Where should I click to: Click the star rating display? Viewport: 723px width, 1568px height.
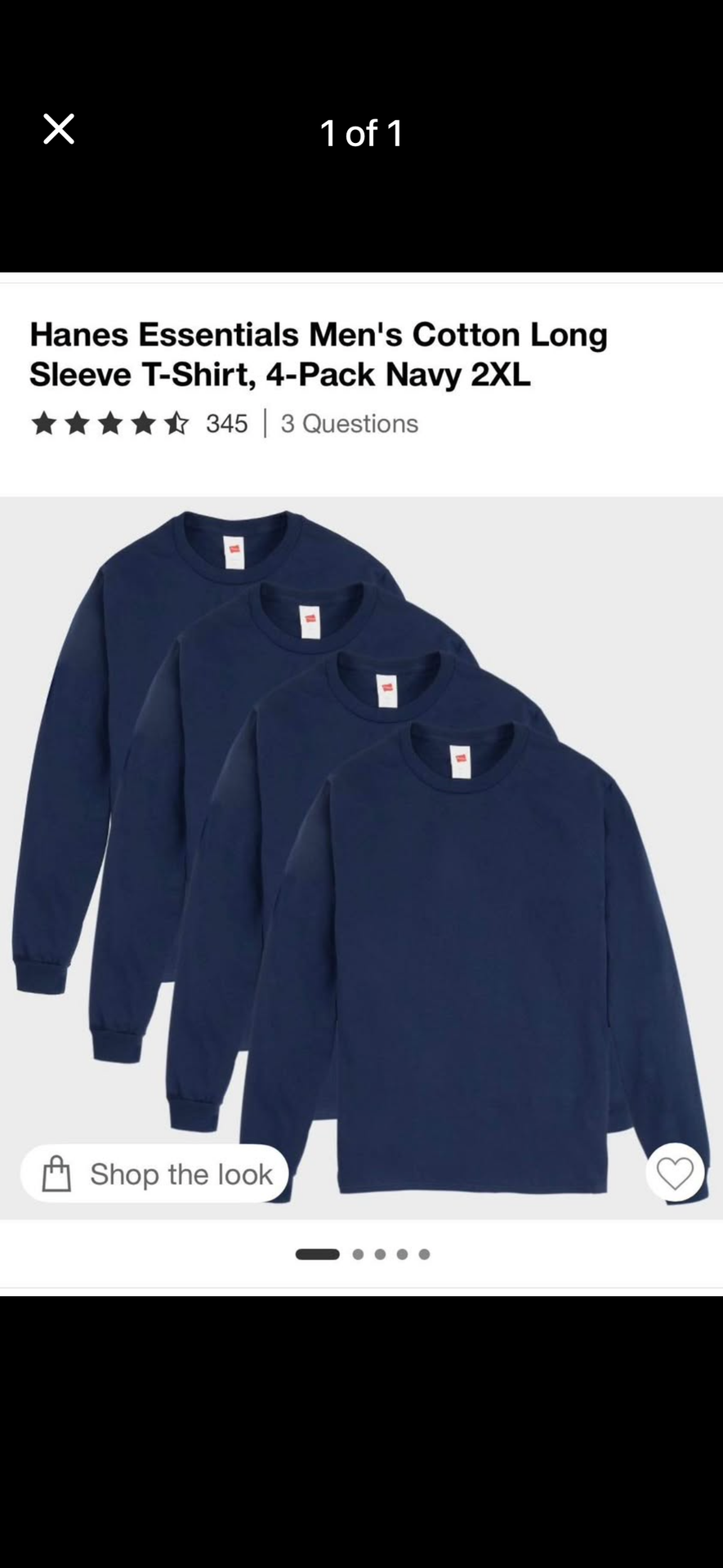pos(109,423)
